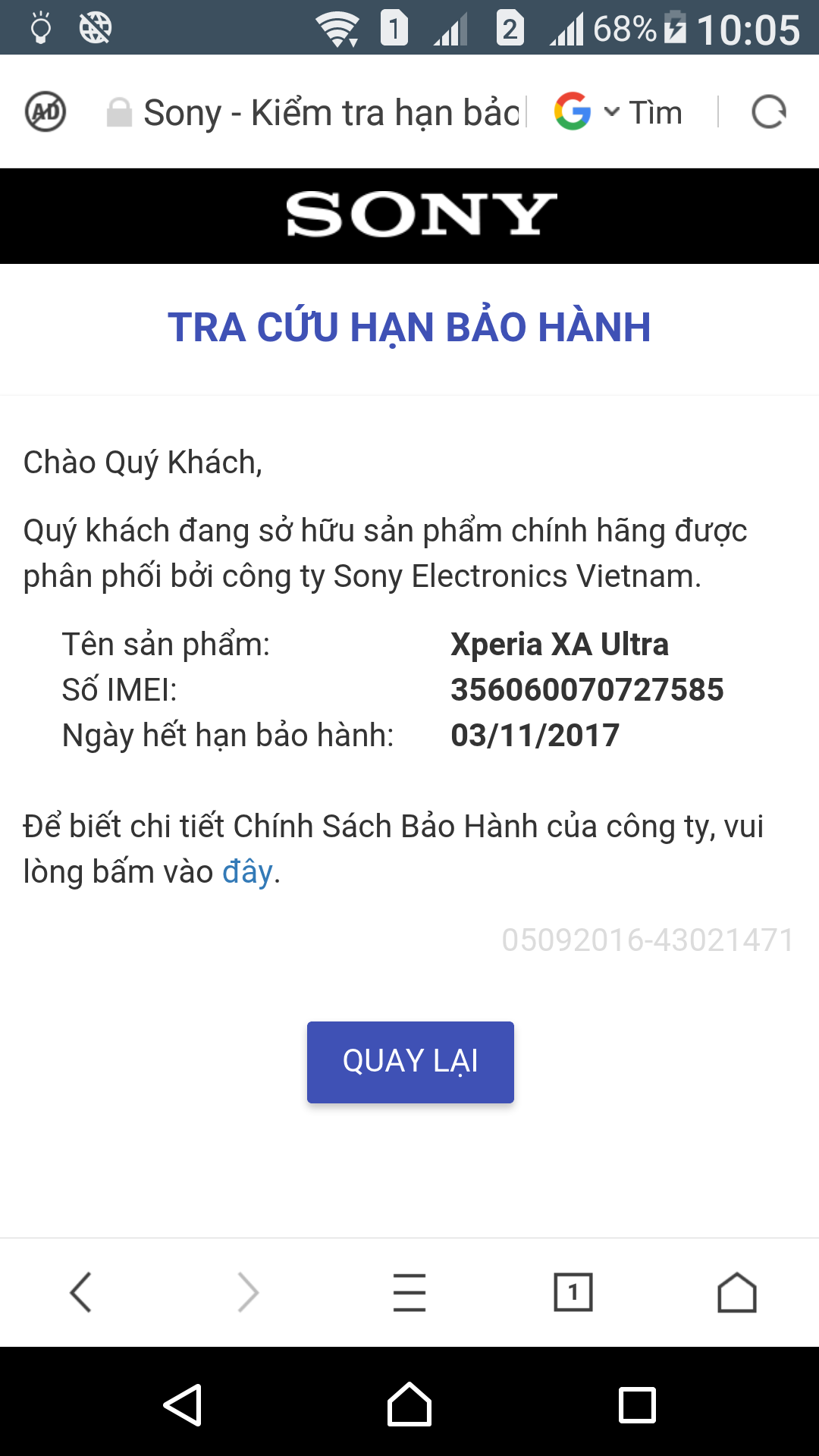Go back to the previous page in browser
The image size is (819, 1456).
81,1292
